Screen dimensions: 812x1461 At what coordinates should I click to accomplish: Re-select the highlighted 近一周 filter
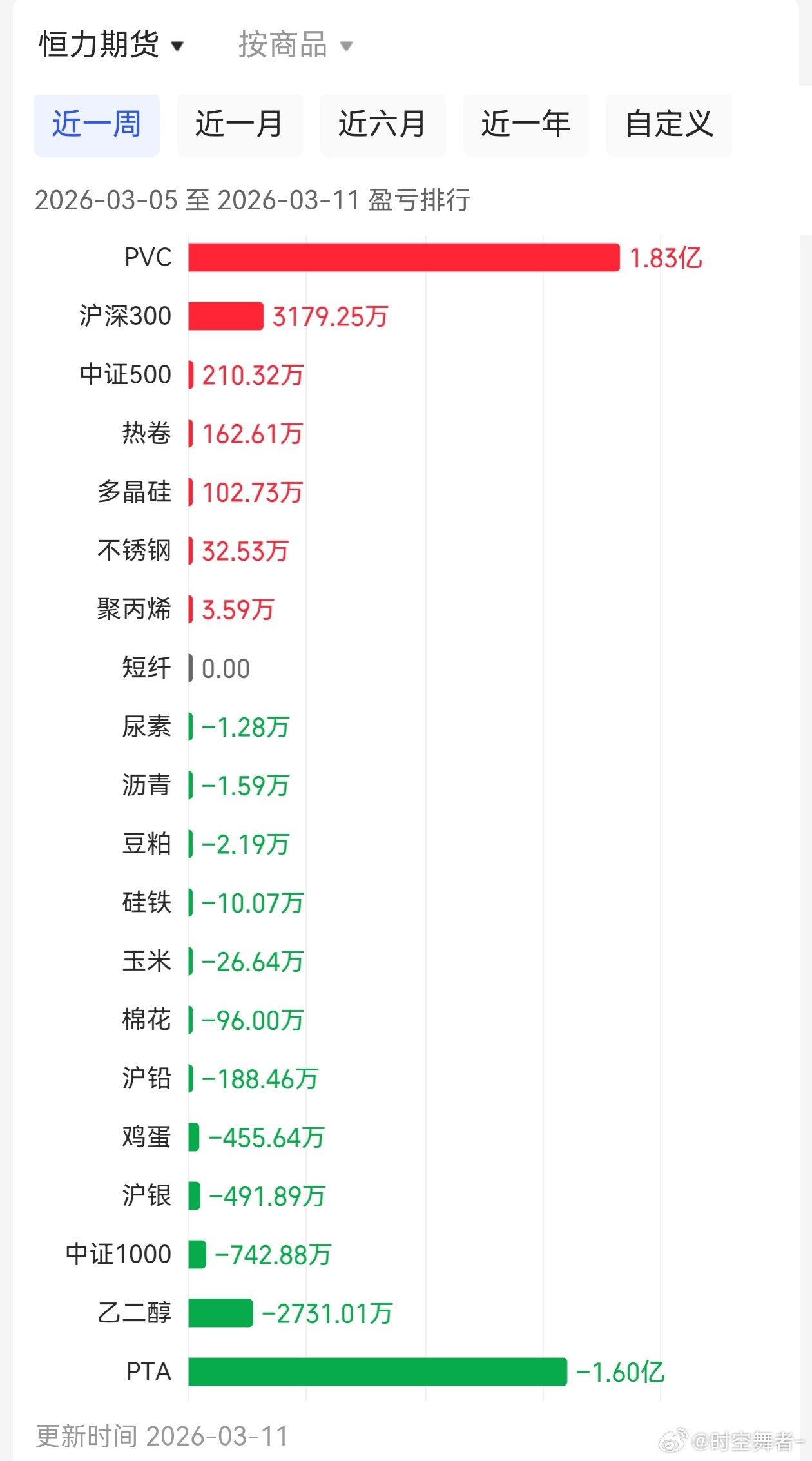pyautogui.click(x=97, y=125)
